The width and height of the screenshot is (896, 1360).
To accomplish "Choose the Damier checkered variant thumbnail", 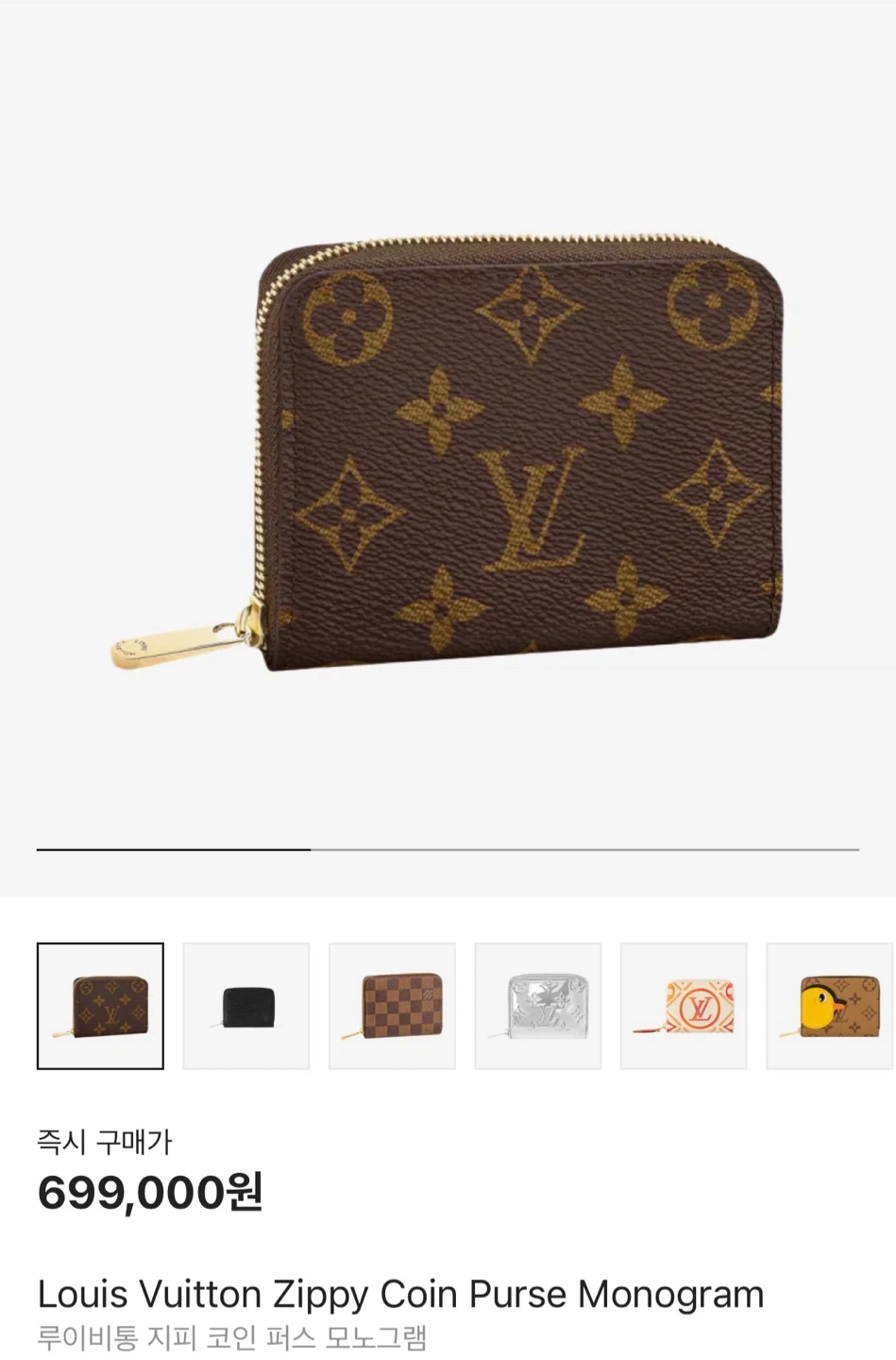I will (392, 1006).
